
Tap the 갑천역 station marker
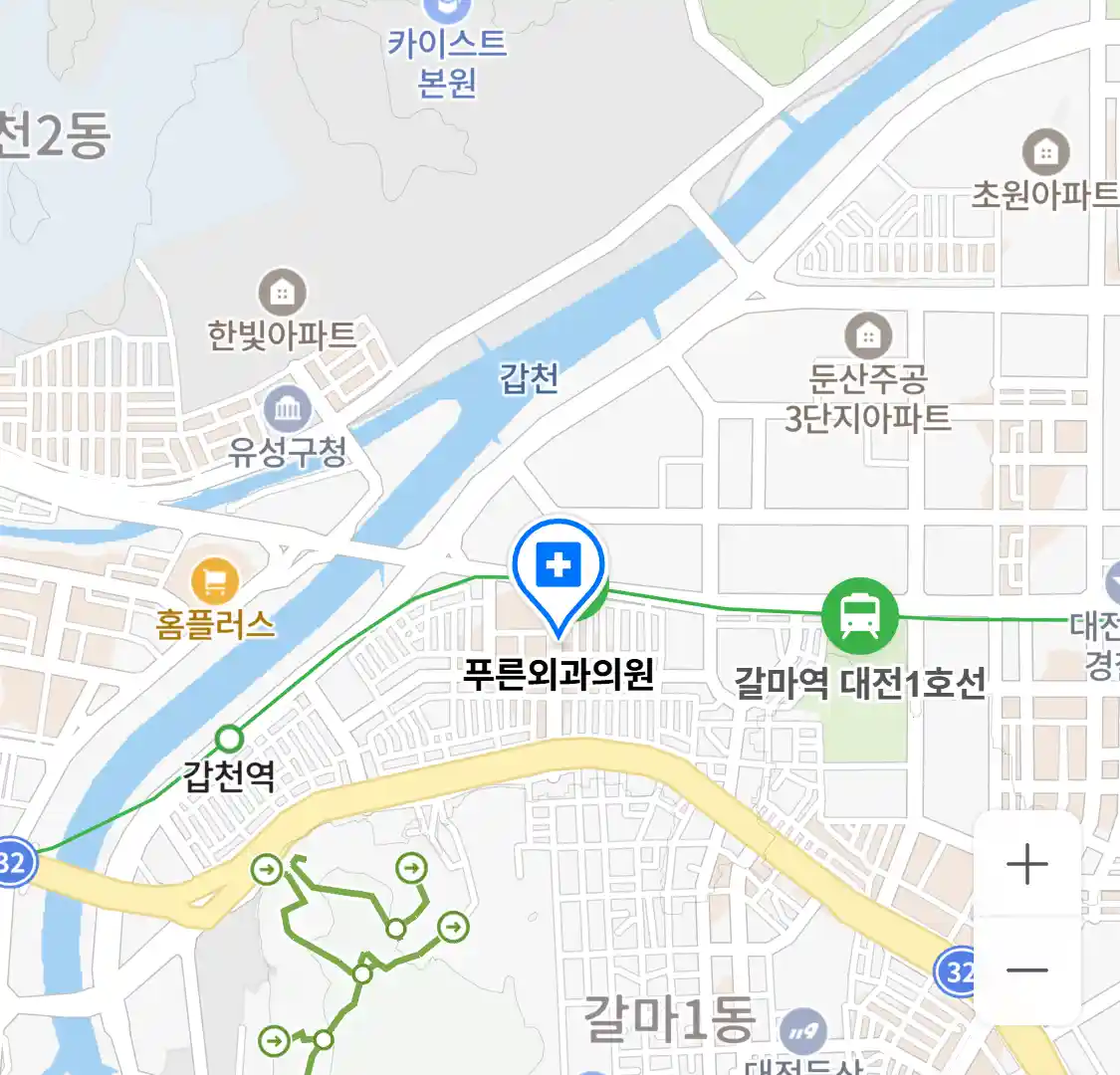point(230,739)
